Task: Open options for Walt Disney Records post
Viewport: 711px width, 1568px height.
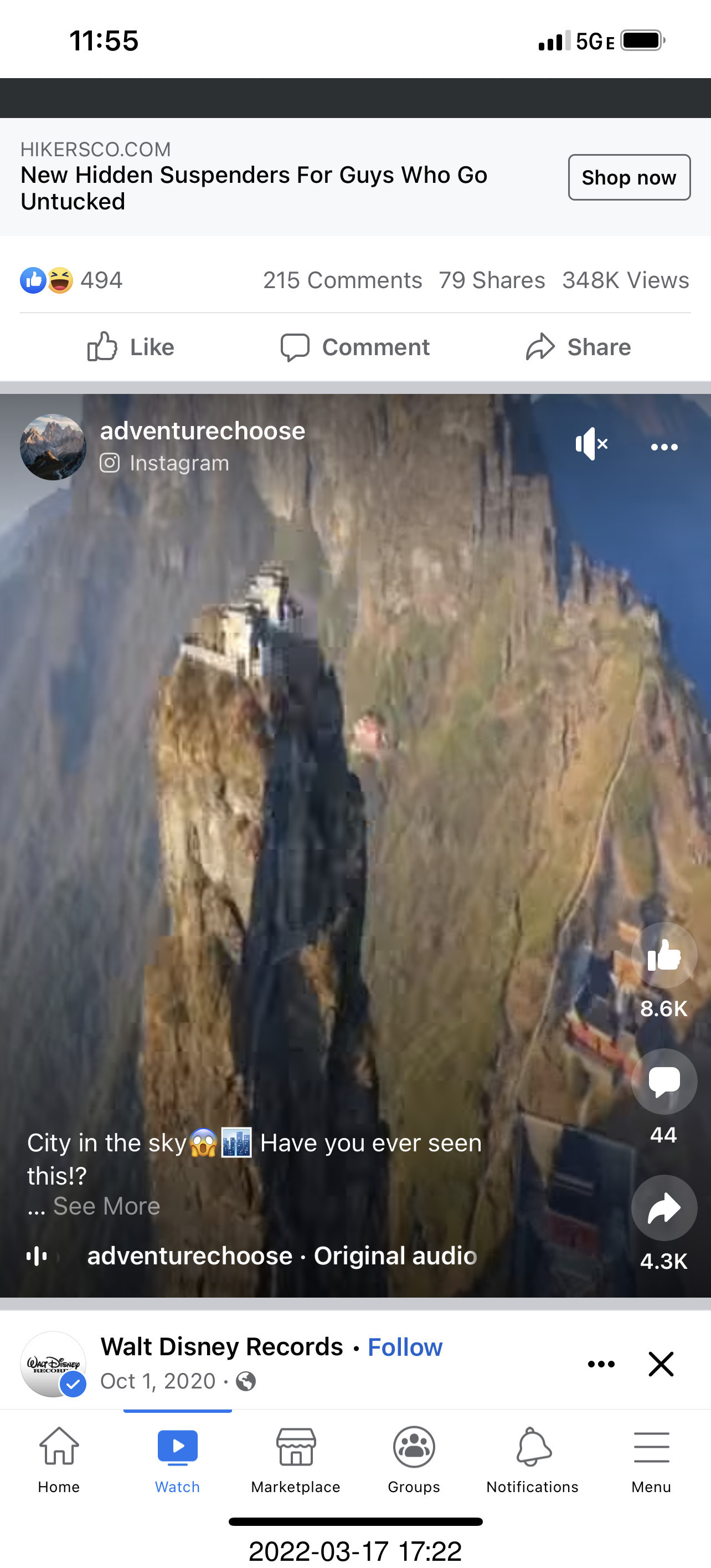Action: (x=601, y=1364)
